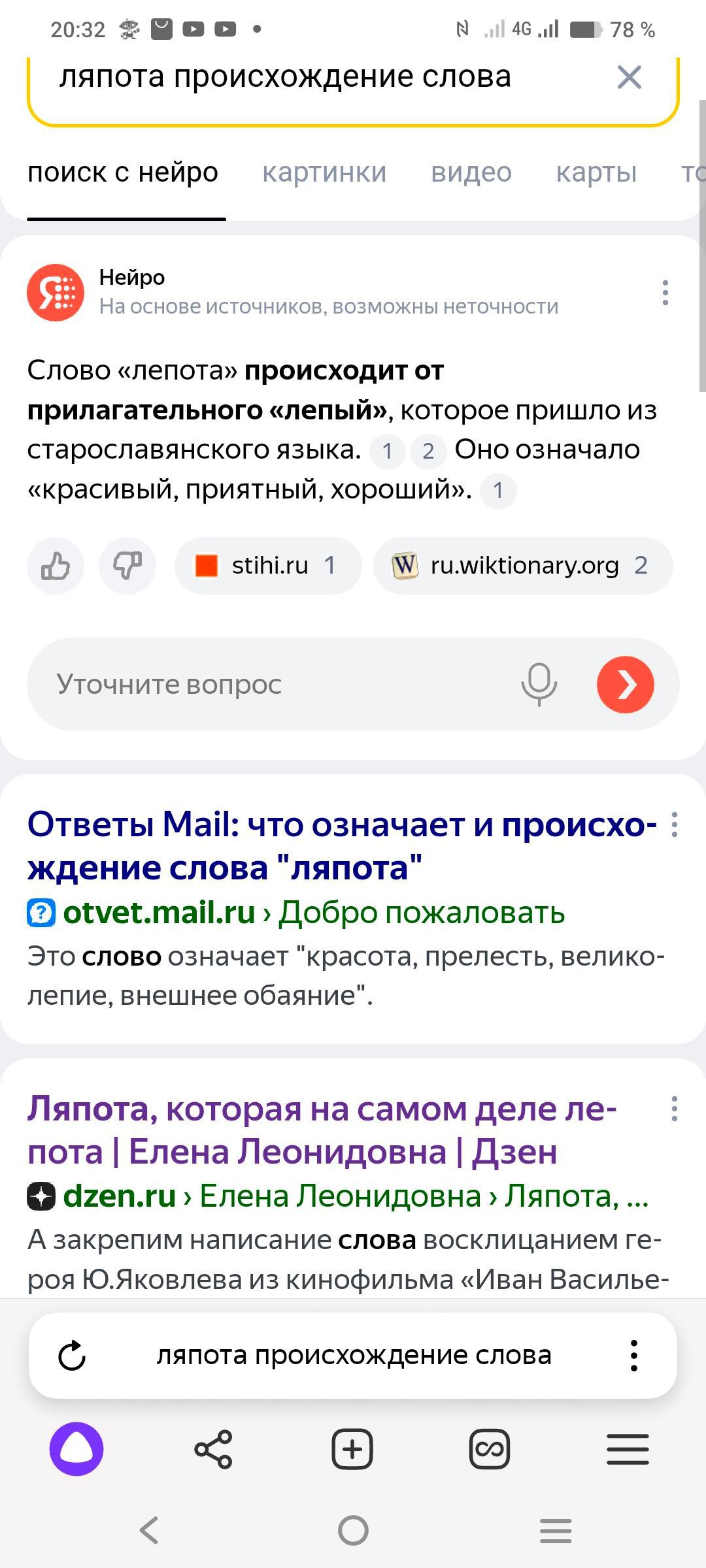Open the Ответы Mail result about ляпота
Screen dimensions: 706x1568
tap(340, 845)
